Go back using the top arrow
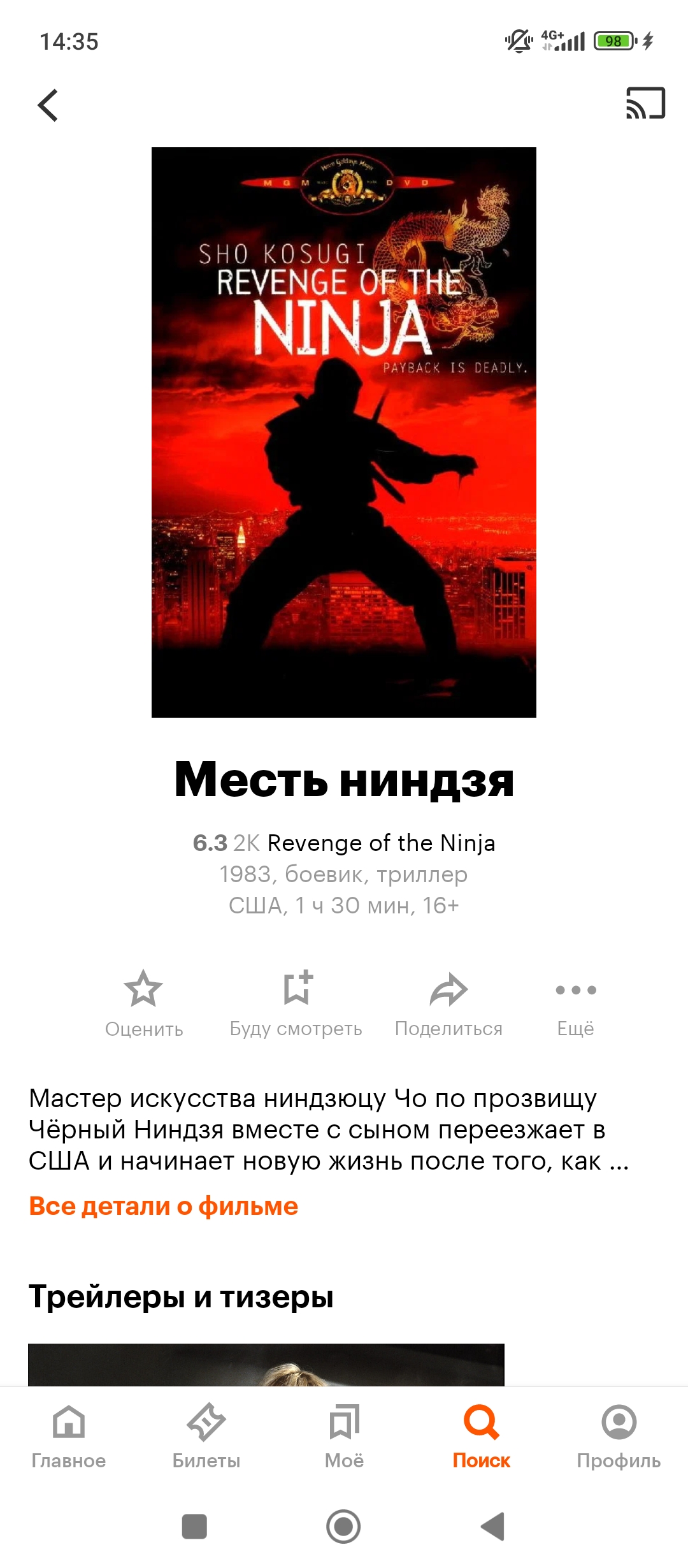This screenshot has width=688, height=1568. click(48, 105)
